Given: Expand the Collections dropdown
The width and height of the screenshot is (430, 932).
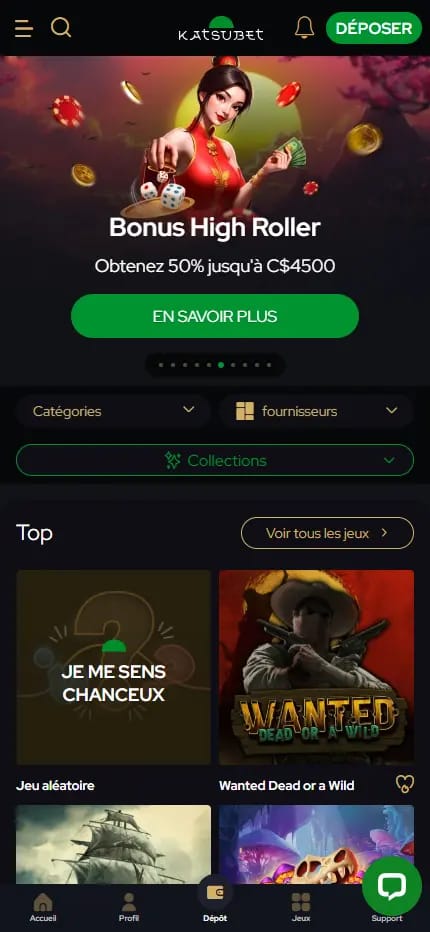Looking at the screenshot, I should tap(215, 461).
